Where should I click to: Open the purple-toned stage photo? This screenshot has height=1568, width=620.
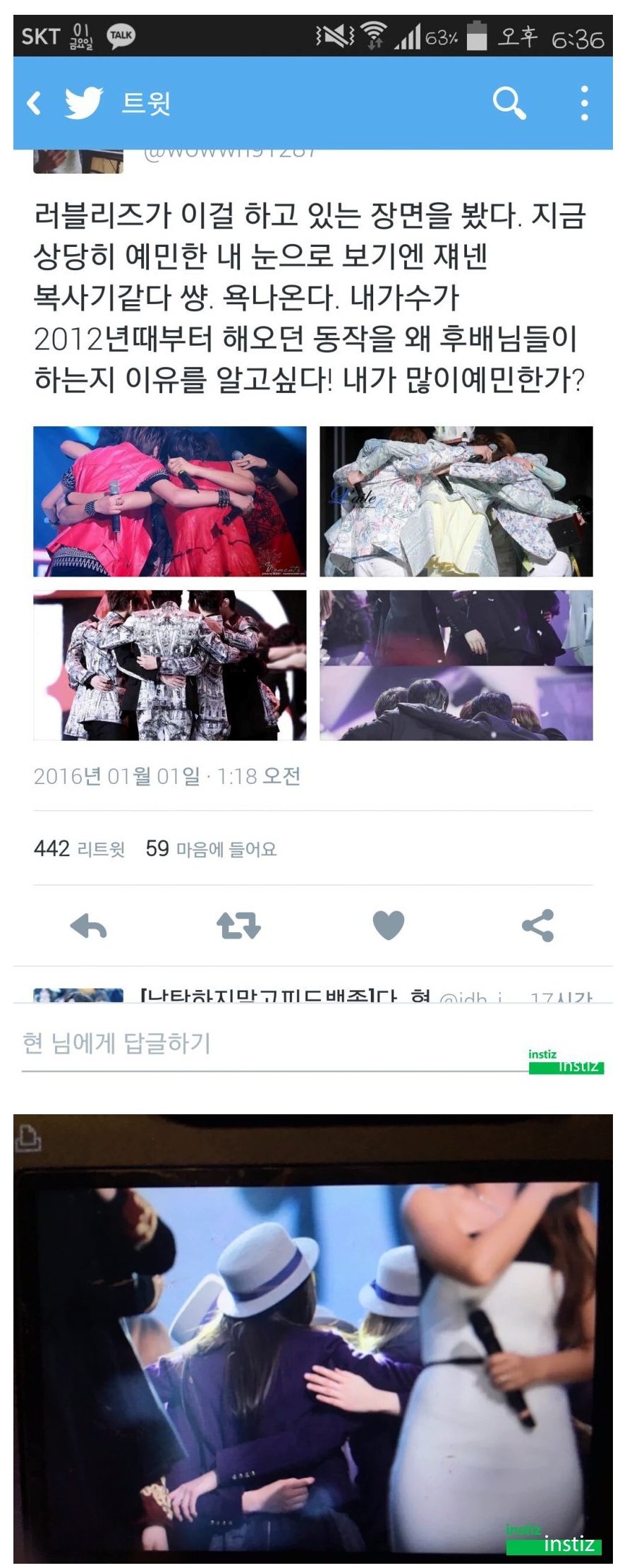456,665
